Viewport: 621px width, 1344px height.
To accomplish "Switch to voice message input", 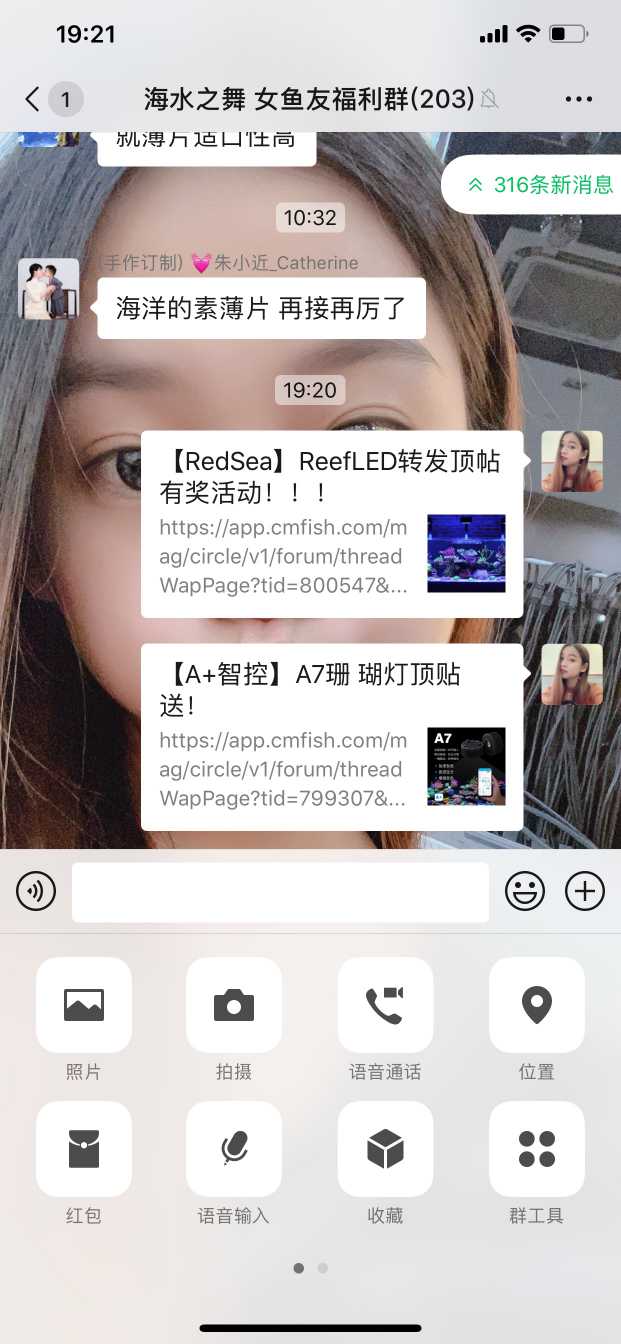I will click(x=36, y=891).
